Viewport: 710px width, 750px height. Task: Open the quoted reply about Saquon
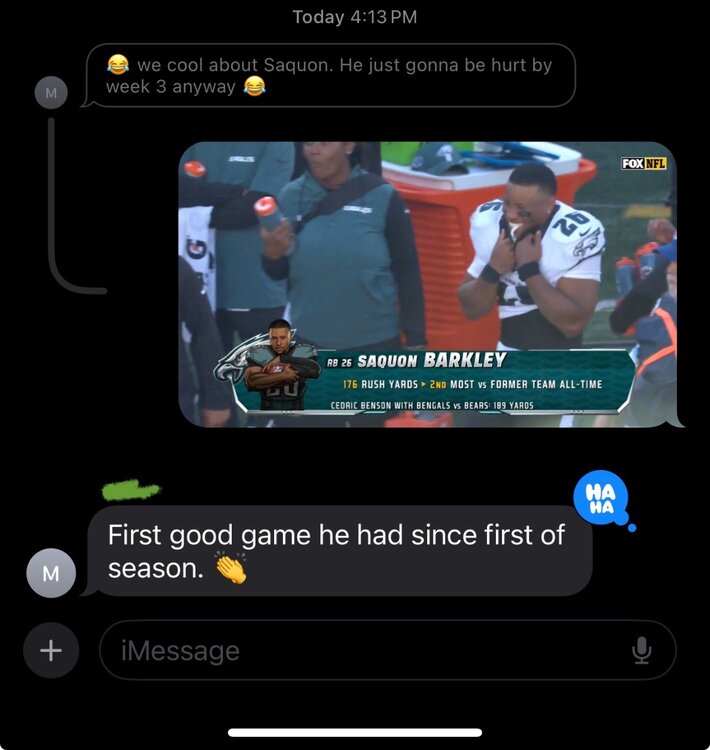click(x=330, y=75)
